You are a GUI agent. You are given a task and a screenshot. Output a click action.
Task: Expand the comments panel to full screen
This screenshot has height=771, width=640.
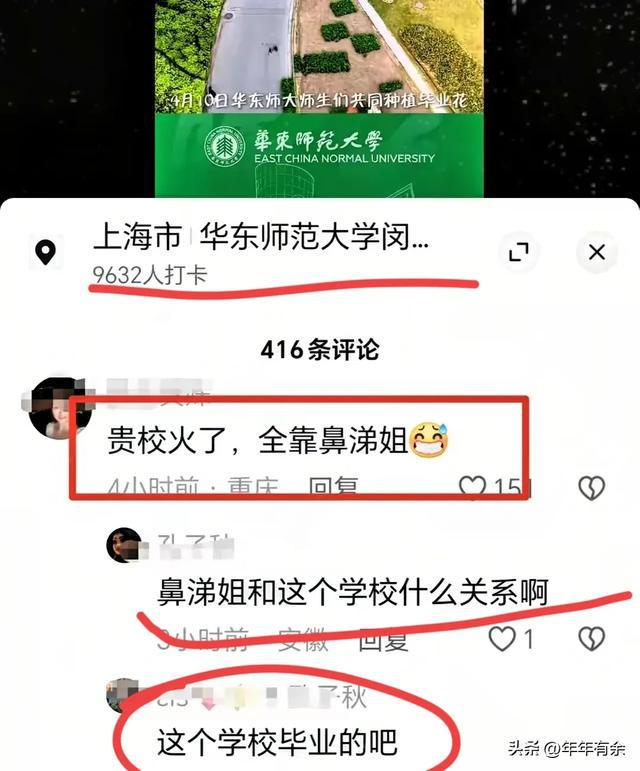tap(518, 252)
